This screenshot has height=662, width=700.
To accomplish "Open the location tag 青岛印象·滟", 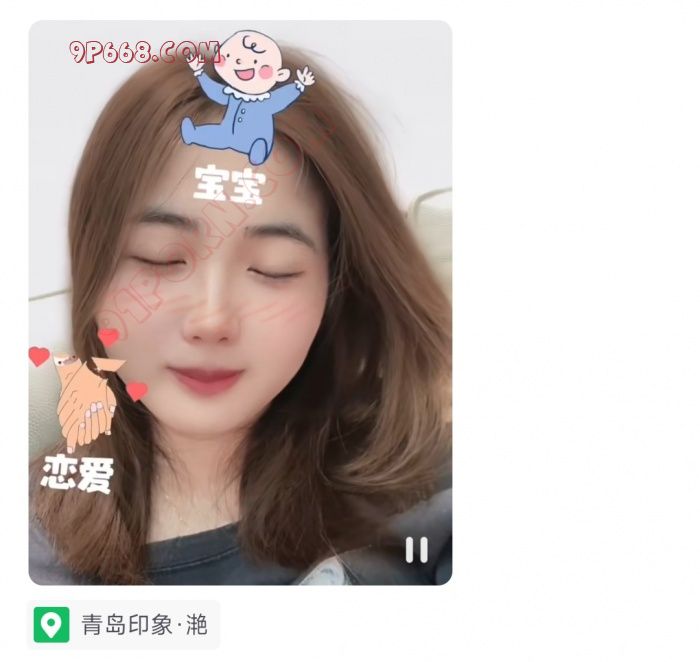I will 124,626.
